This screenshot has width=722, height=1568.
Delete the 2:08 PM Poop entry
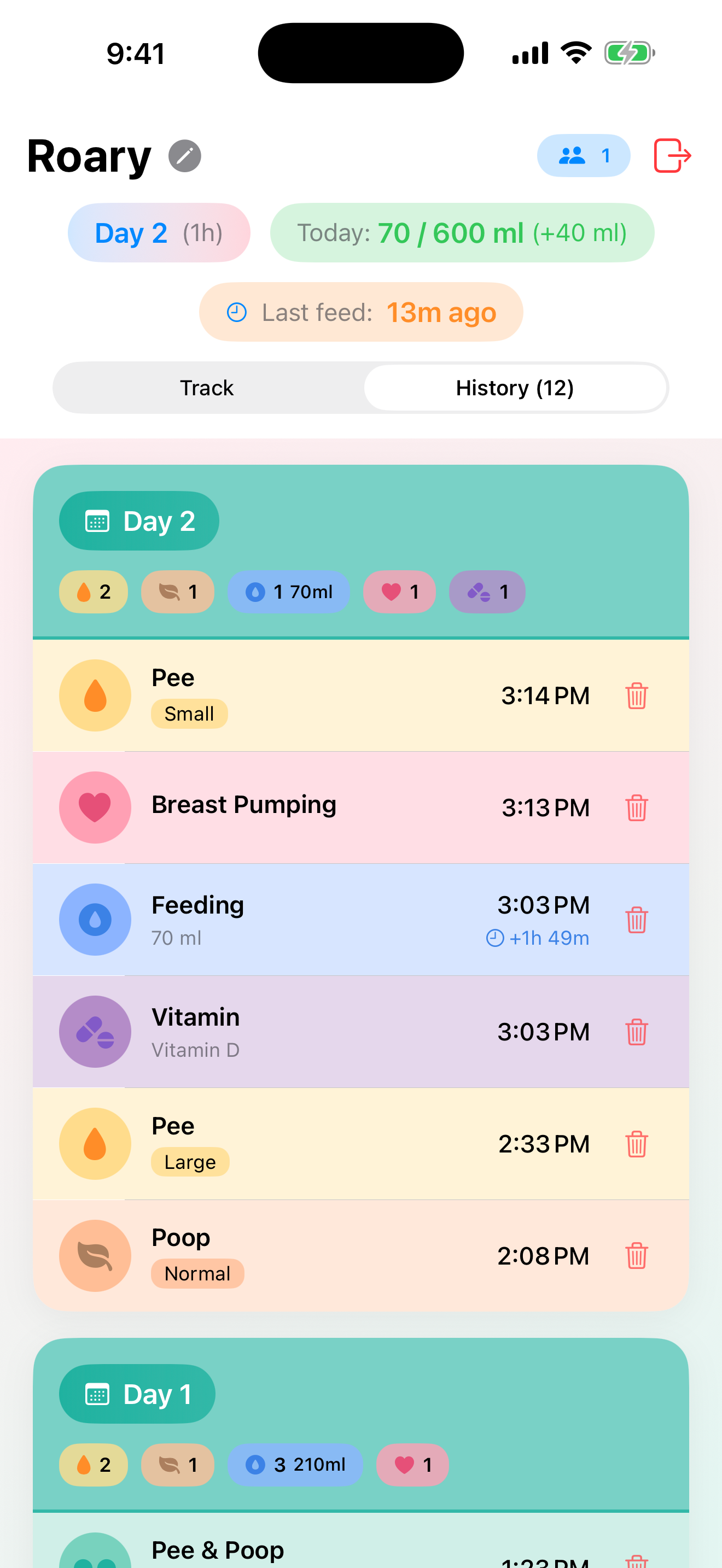coord(636,1256)
